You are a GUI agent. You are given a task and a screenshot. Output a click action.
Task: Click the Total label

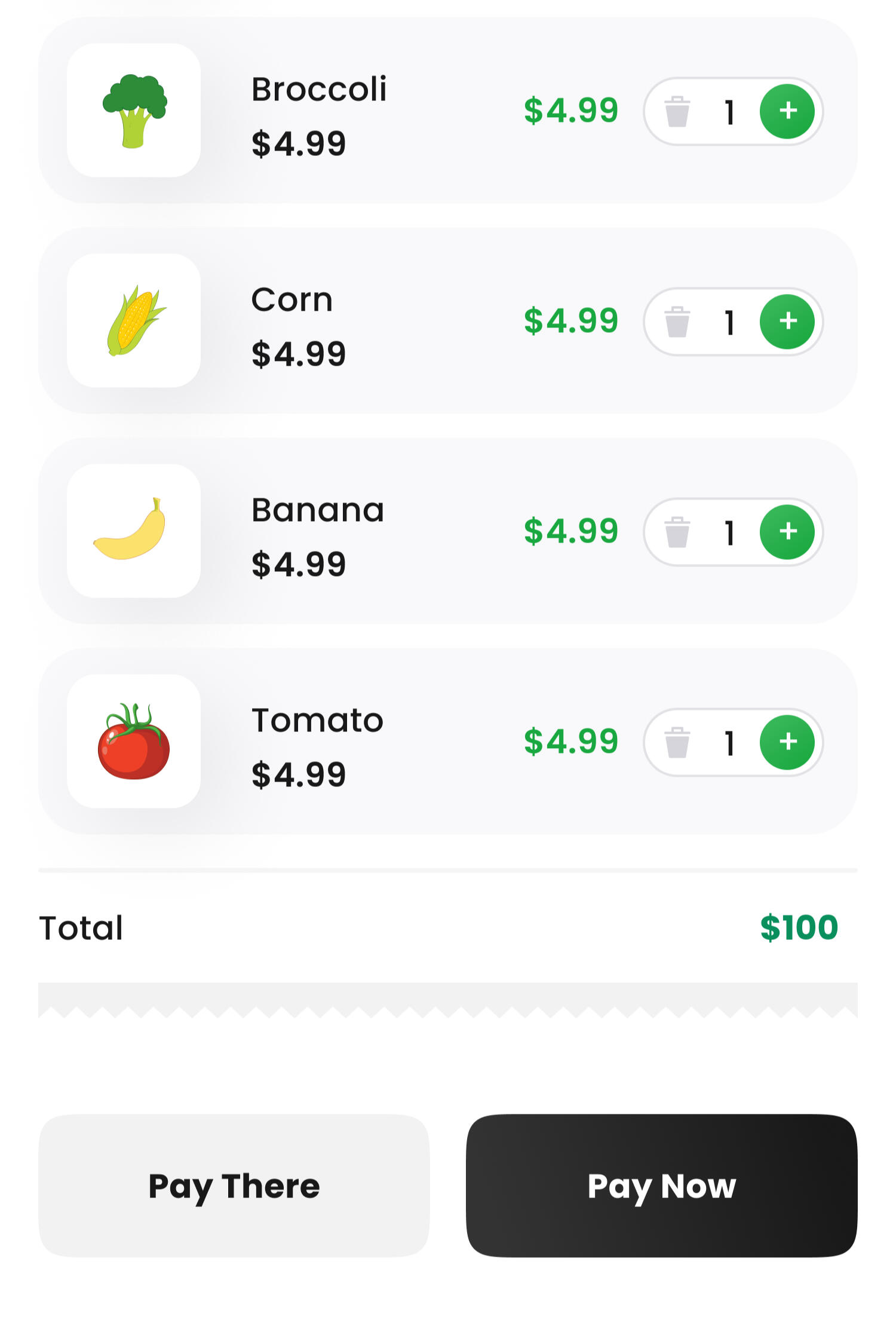81,926
